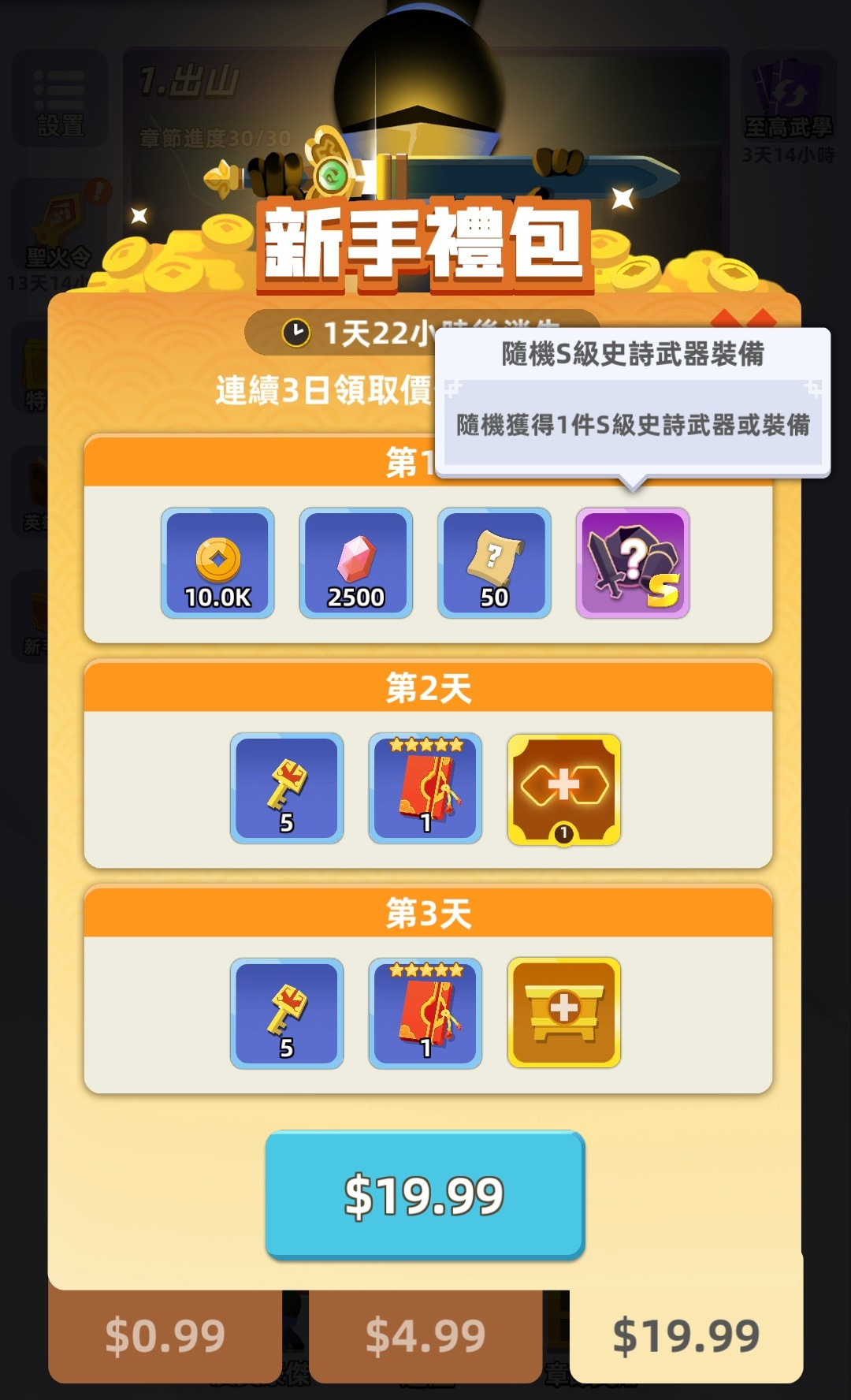Image resolution: width=851 pixels, height=1400 pixels.
Task: View the 10.0K gold coins reward
Action: (217, 563)
